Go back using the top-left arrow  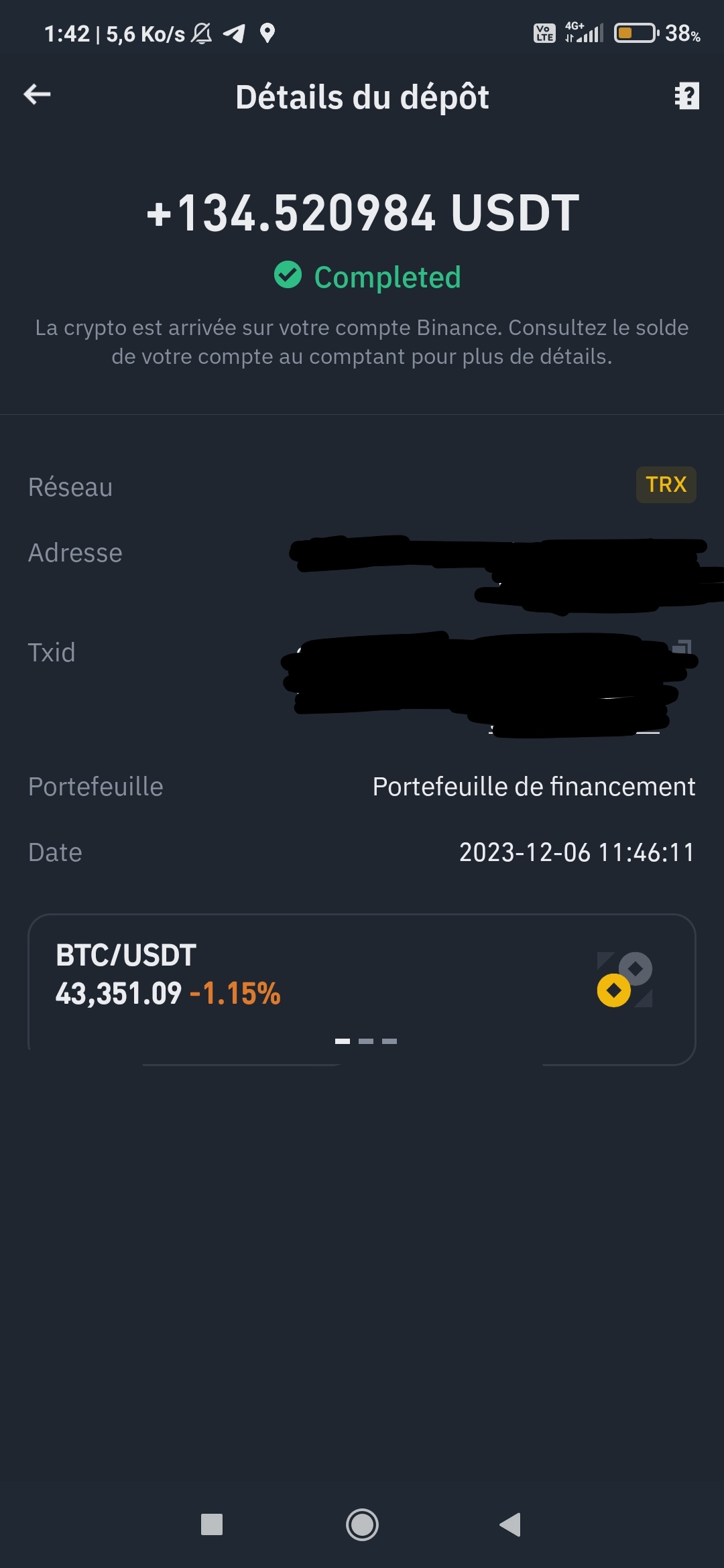(38, 94)
